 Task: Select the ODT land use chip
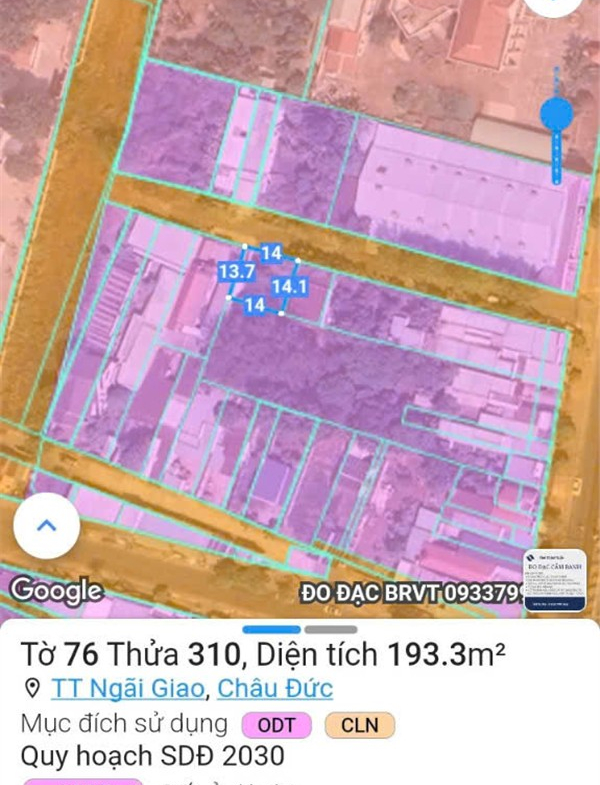tap(277, 725)
